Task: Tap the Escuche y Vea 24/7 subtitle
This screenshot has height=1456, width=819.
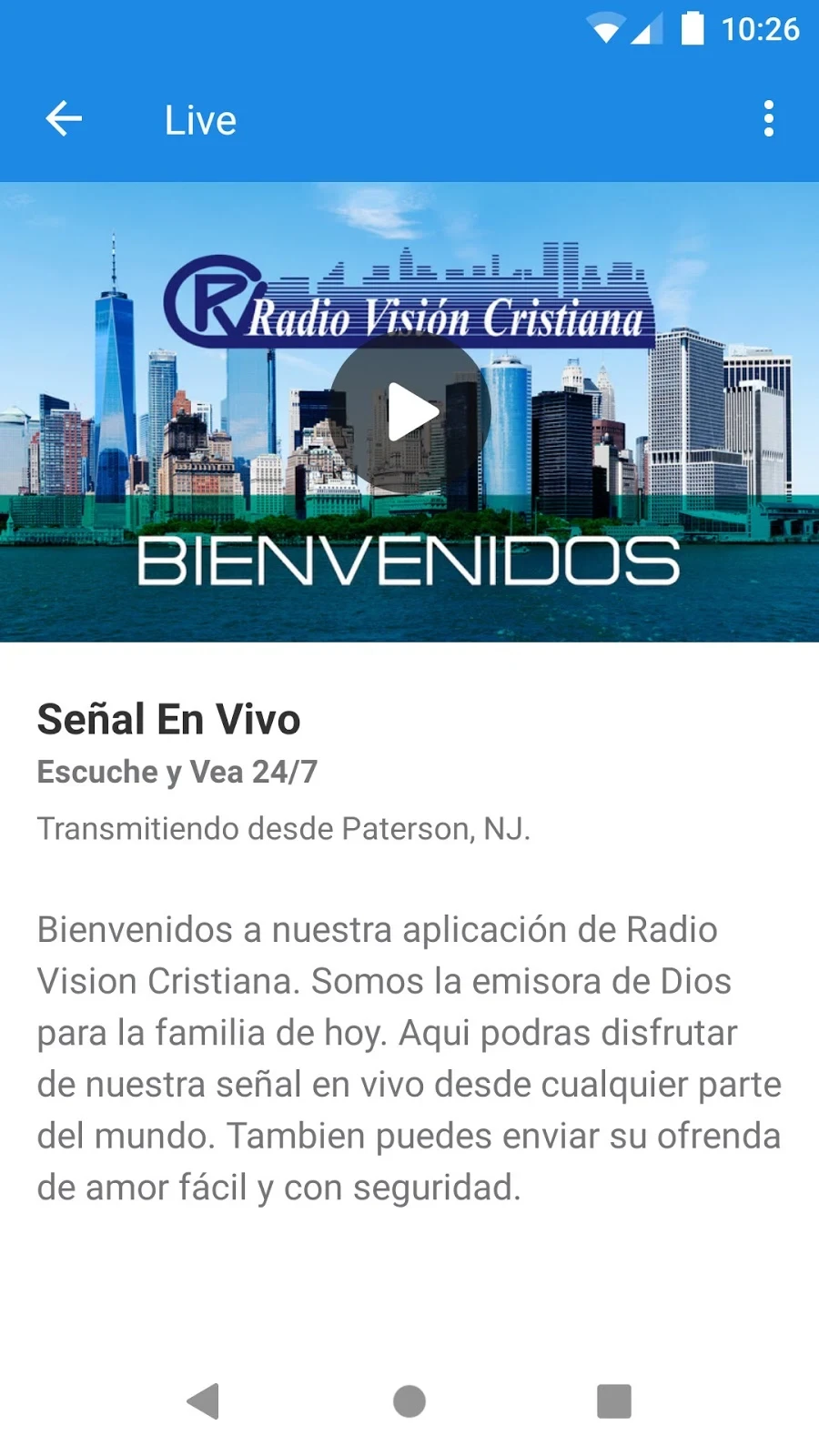Action: coord(177,771)
